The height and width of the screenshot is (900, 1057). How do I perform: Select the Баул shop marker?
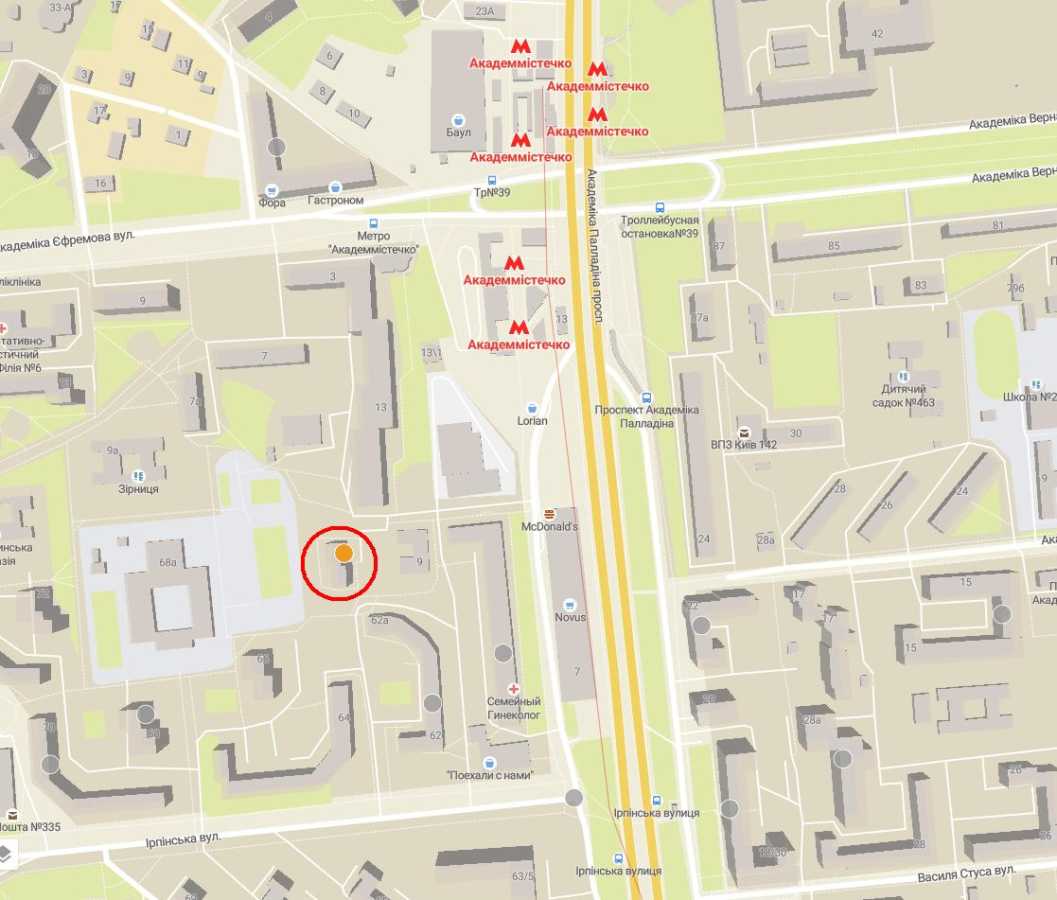(x=458, y=120)
